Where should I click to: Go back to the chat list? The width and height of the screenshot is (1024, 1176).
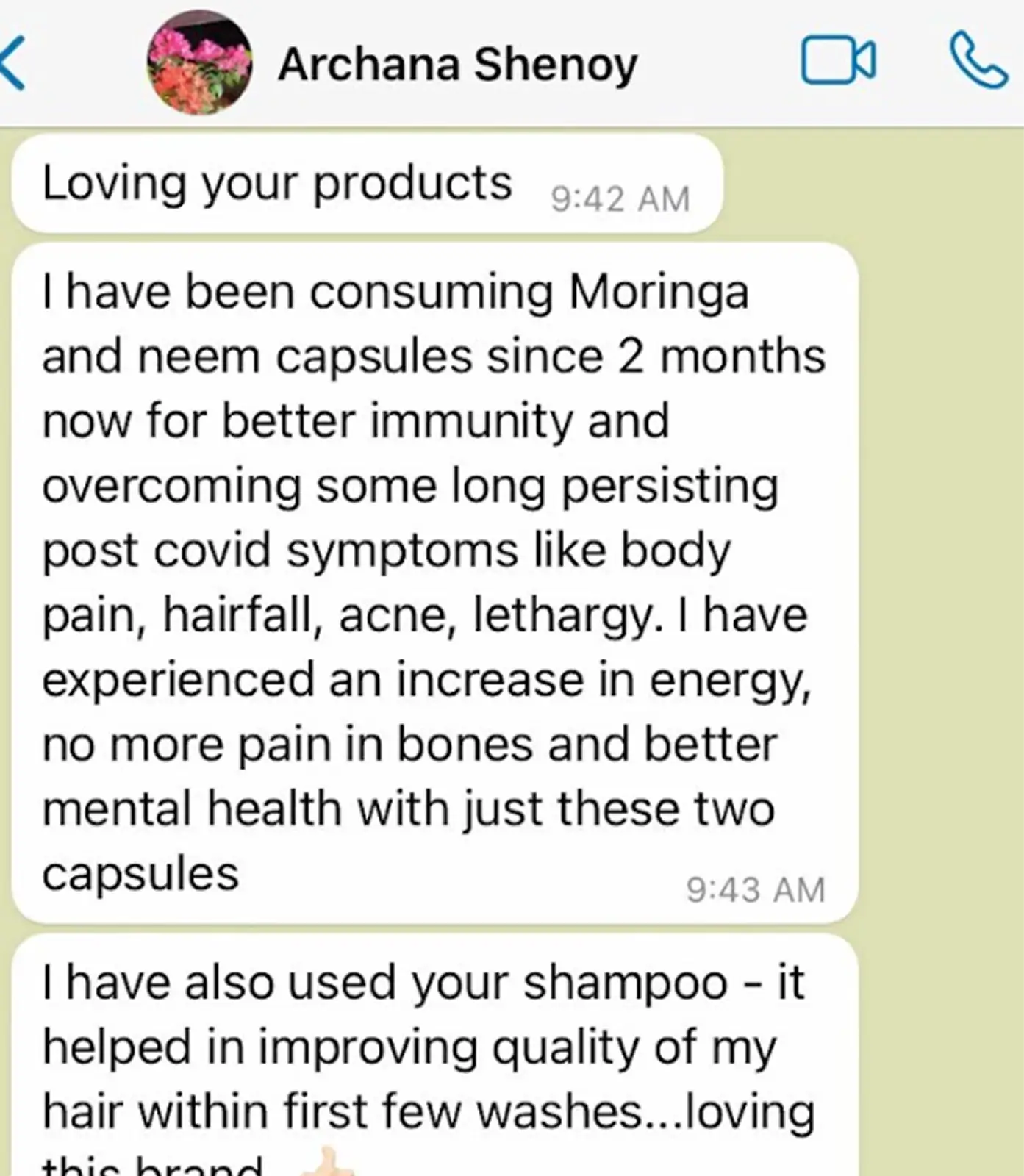pyautogui.click(x=13, y=63)
